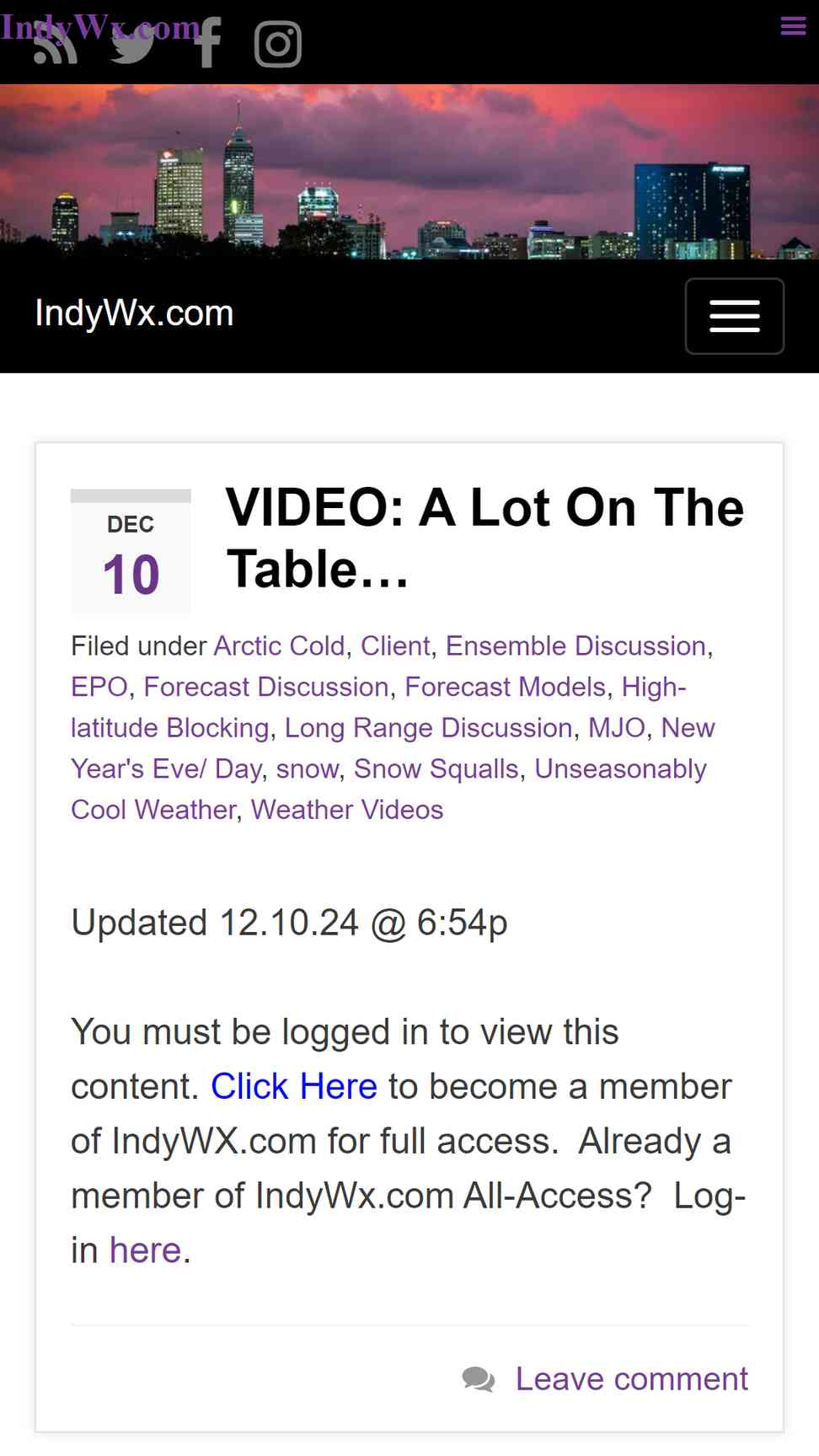Tap the small purple menu icon

click(794, 26)
